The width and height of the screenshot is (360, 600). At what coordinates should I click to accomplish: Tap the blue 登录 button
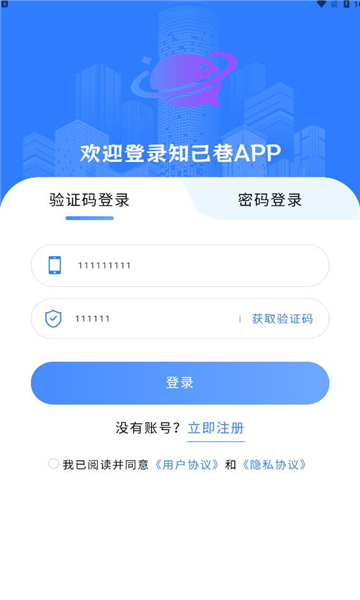pos(180,383)
